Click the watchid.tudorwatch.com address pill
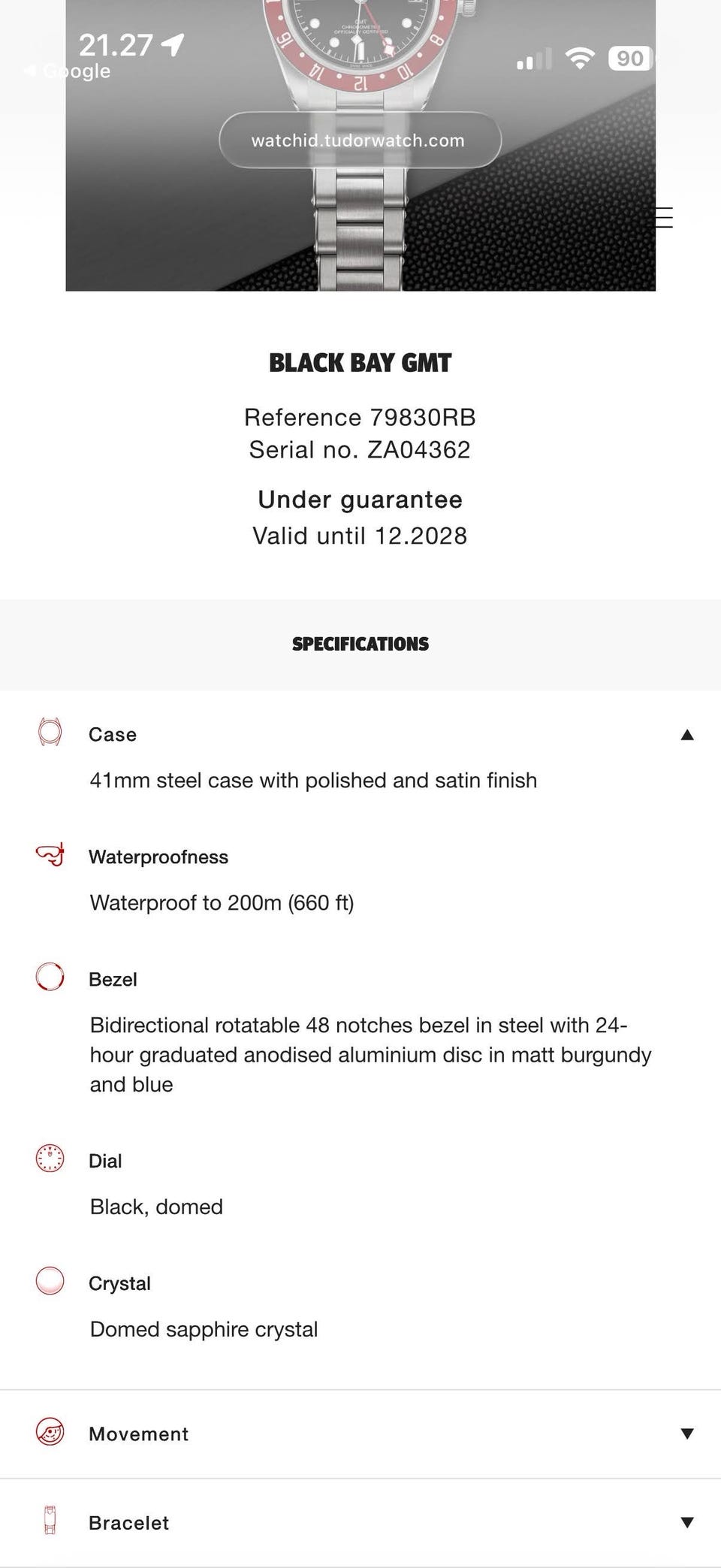The image size is (721, 1568). [358, 140]
